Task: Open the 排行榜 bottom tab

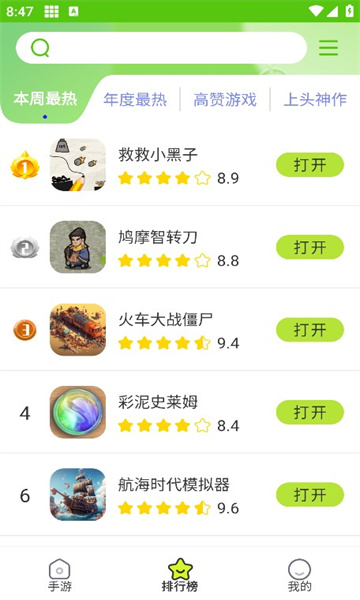Action: 180,575
